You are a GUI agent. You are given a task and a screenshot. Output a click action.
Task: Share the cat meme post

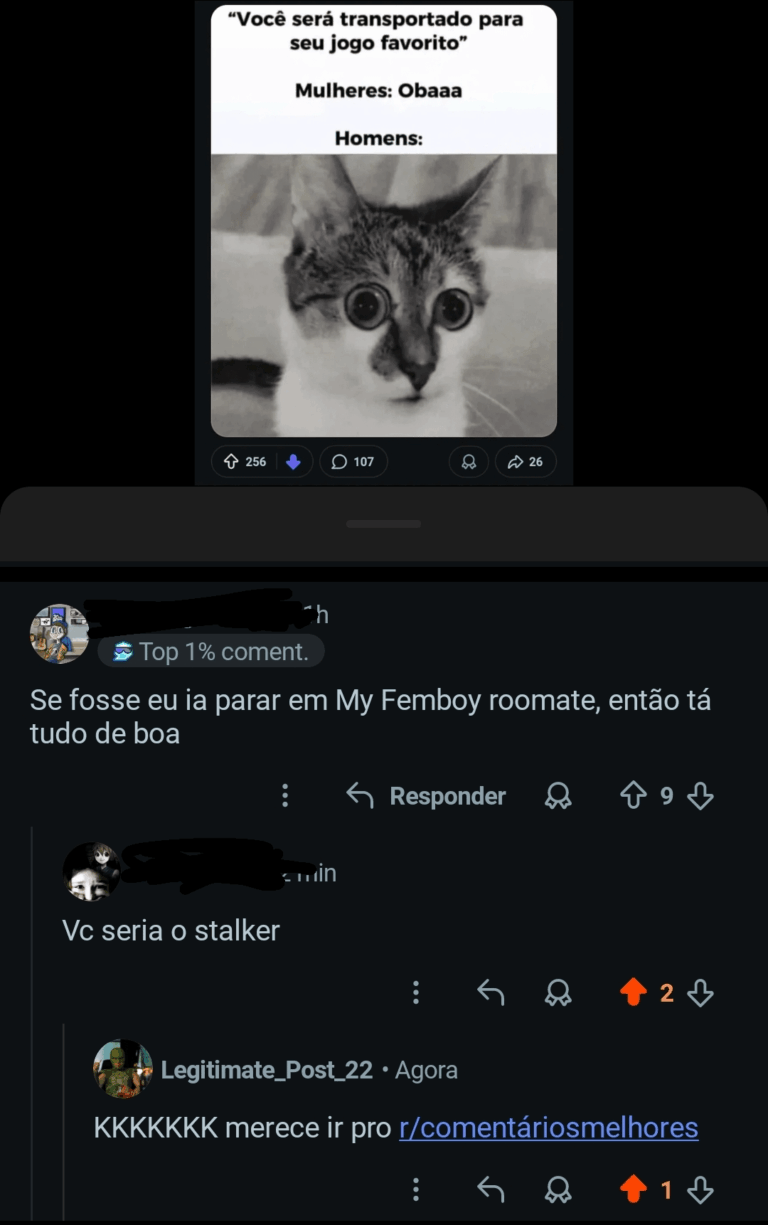pos(525,462)
